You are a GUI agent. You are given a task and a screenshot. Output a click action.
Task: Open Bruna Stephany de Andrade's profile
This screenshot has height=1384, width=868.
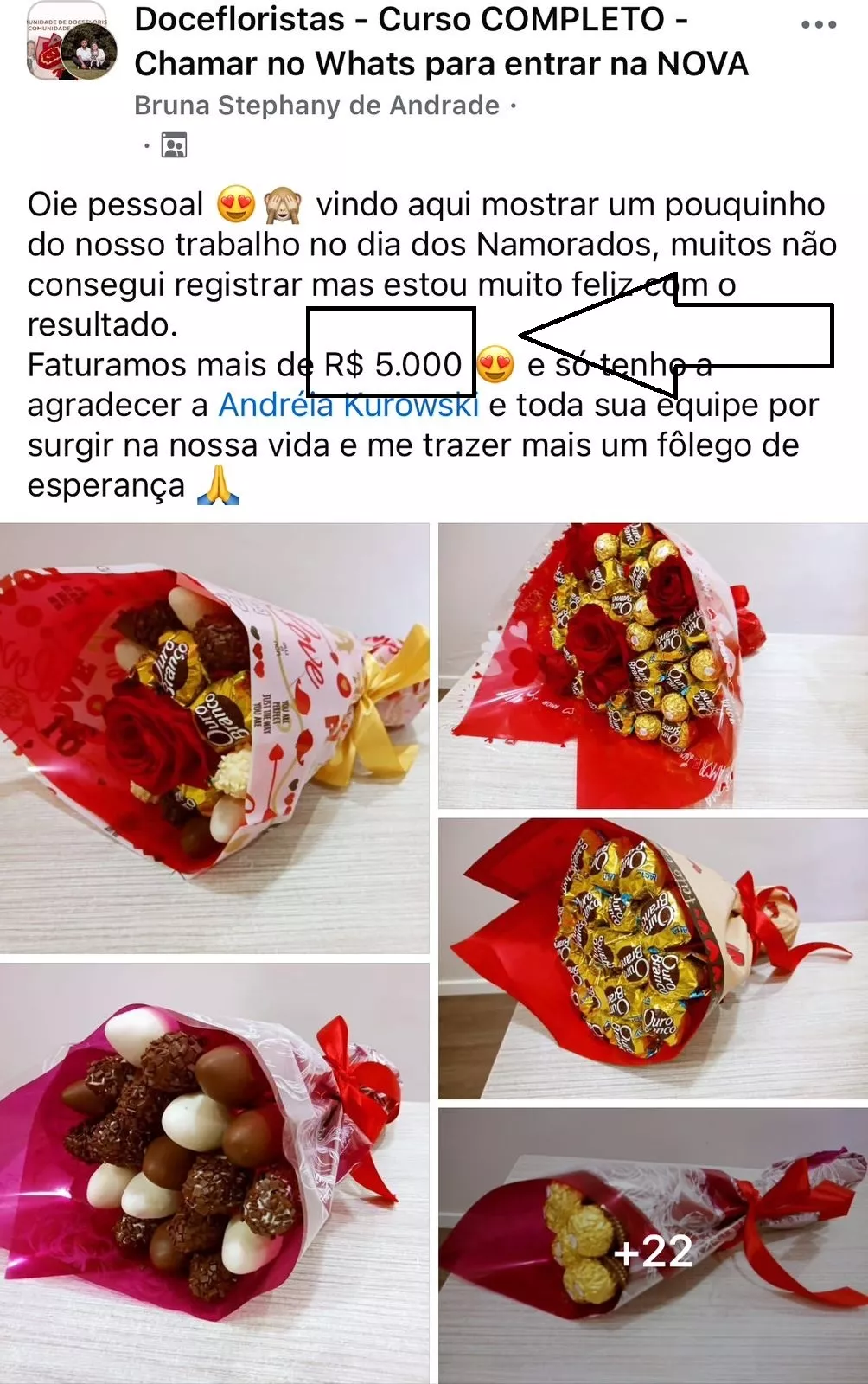click(x=317, y=106)
